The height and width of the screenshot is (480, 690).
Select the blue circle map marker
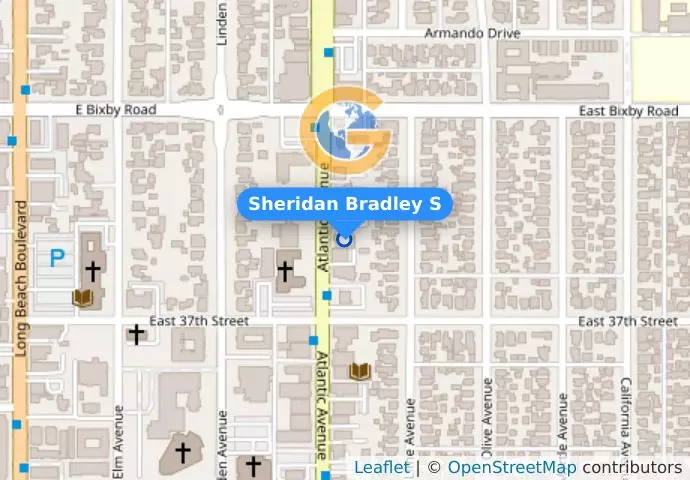tap(345, 239)
